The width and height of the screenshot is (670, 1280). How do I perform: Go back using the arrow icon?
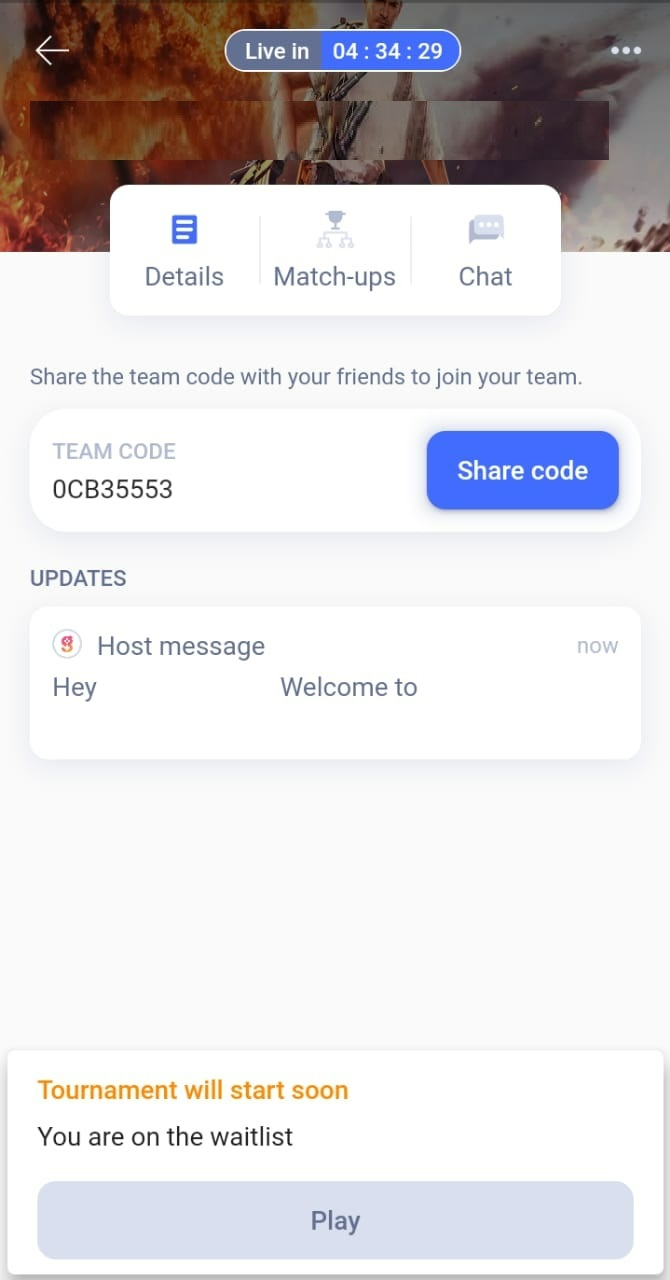(52, 51)
